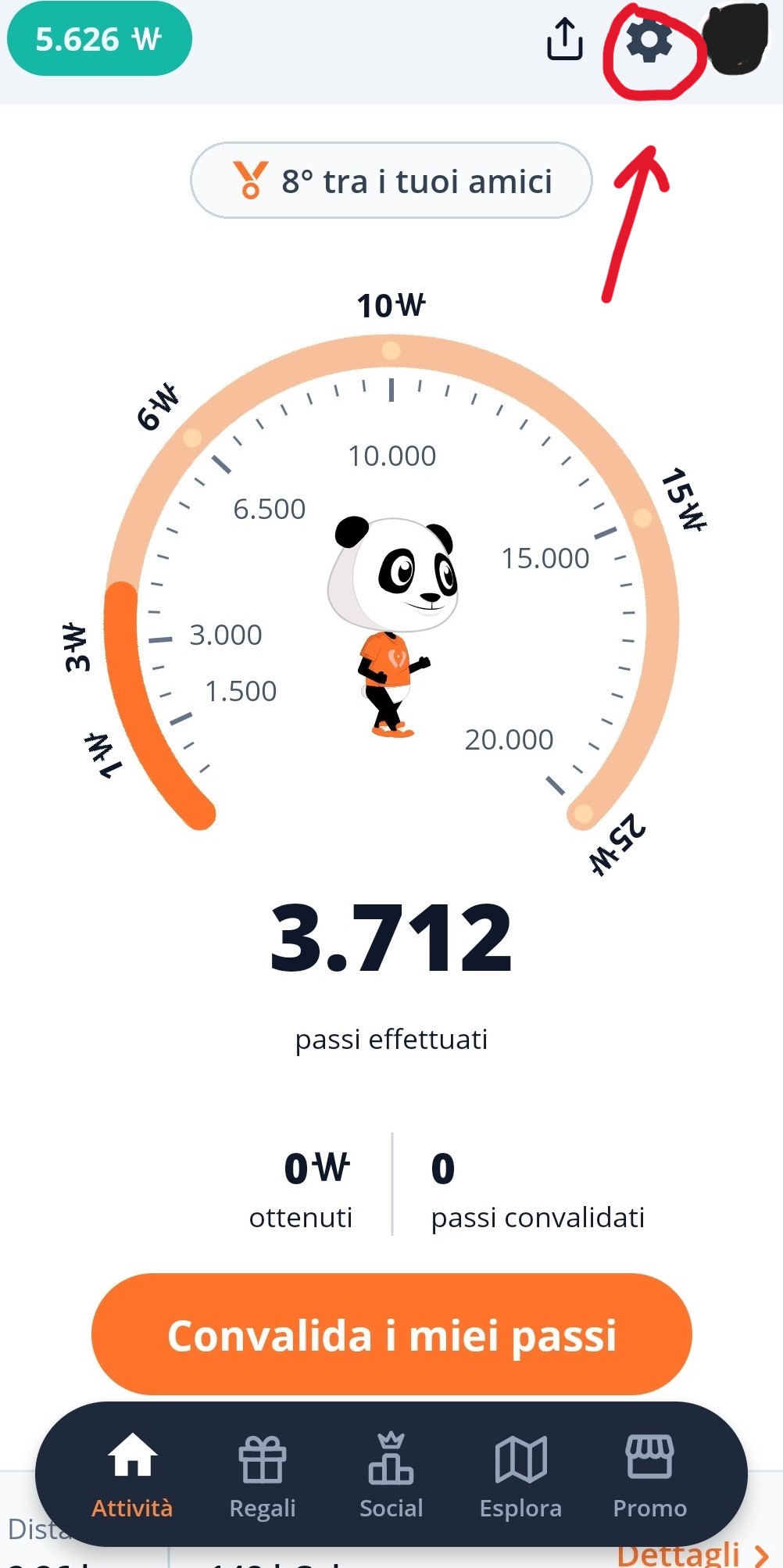This screenshot has height=1568, width=783.
Task: Tap the Attività home tab
Action: tap(132, 1477)
